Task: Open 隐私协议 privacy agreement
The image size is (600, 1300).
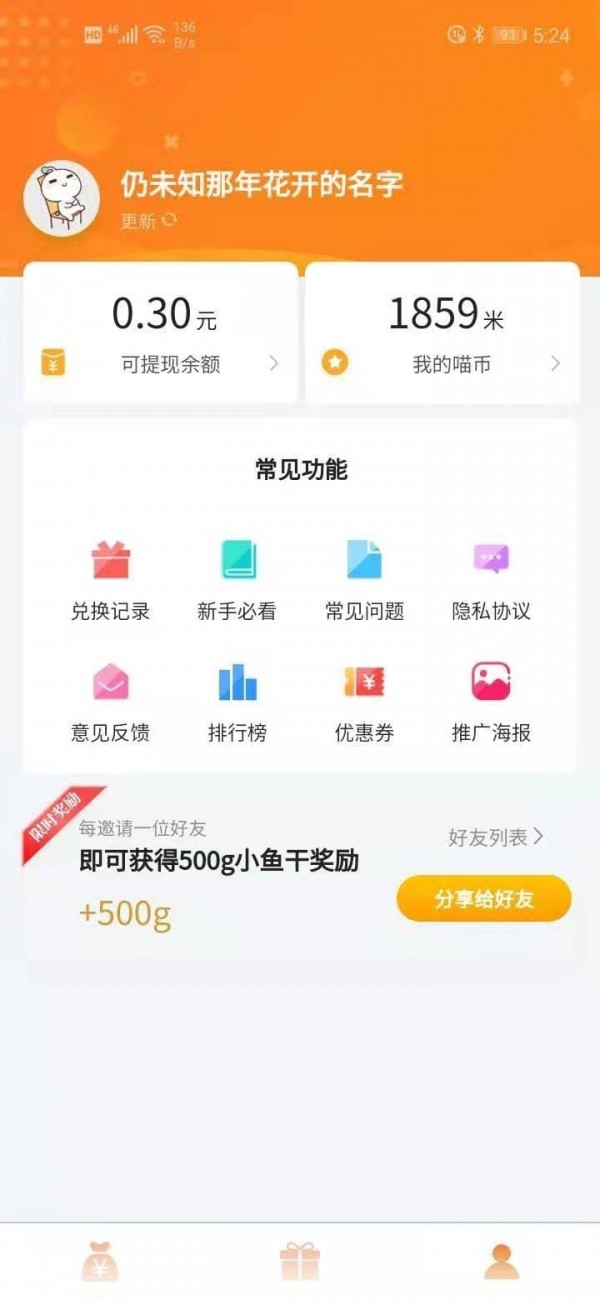Action: coord(491,580)
